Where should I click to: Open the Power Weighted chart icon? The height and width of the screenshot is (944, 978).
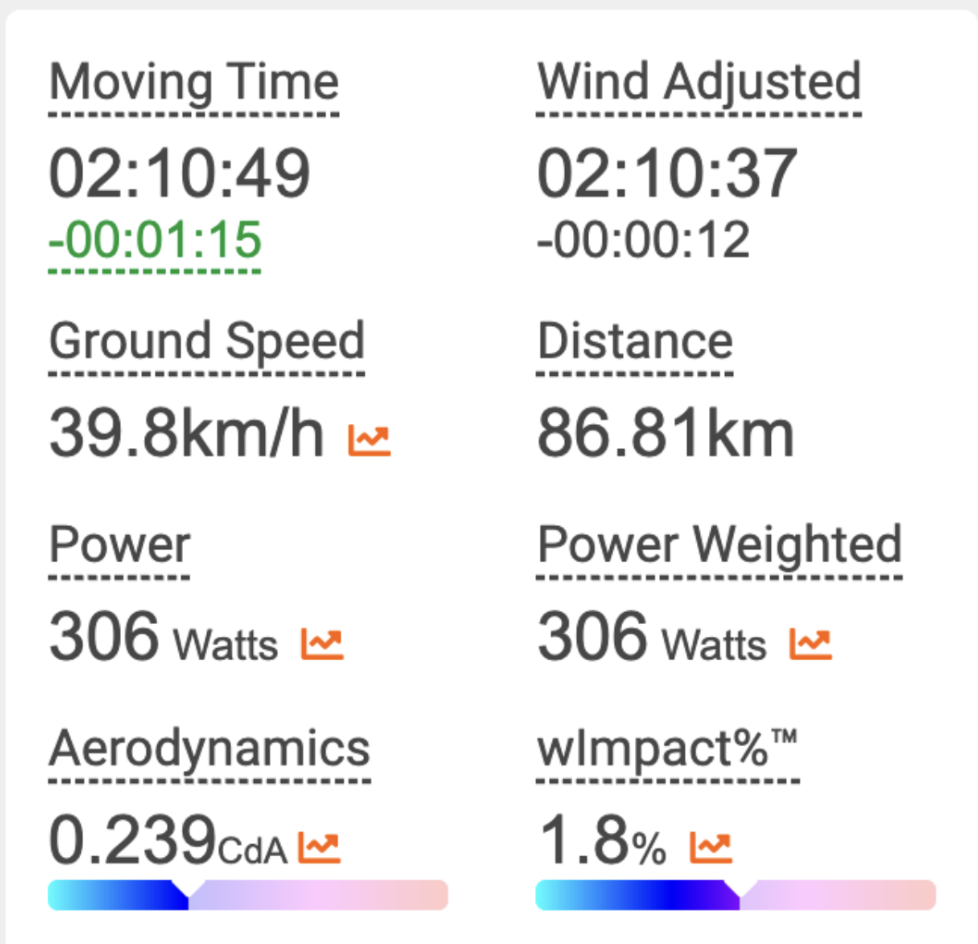click(810, 643)
